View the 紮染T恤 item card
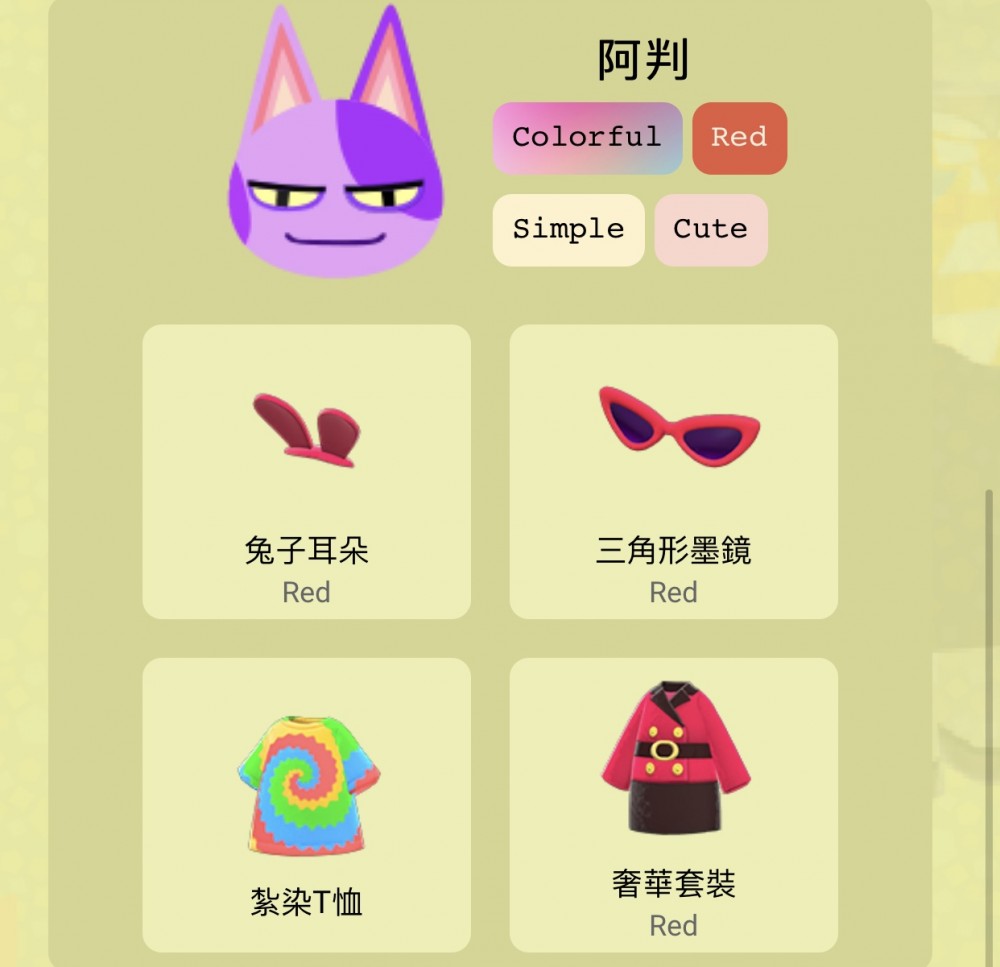1000x967 pixels. coord(306,804)
